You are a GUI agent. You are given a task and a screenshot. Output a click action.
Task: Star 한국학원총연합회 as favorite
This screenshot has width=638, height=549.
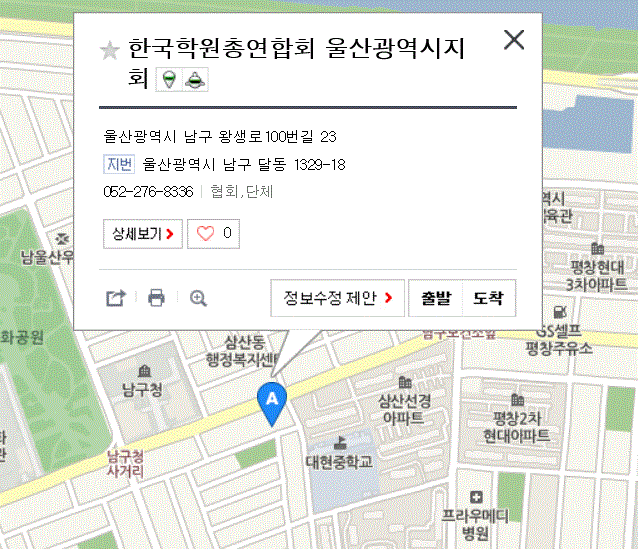coord(110,51)
